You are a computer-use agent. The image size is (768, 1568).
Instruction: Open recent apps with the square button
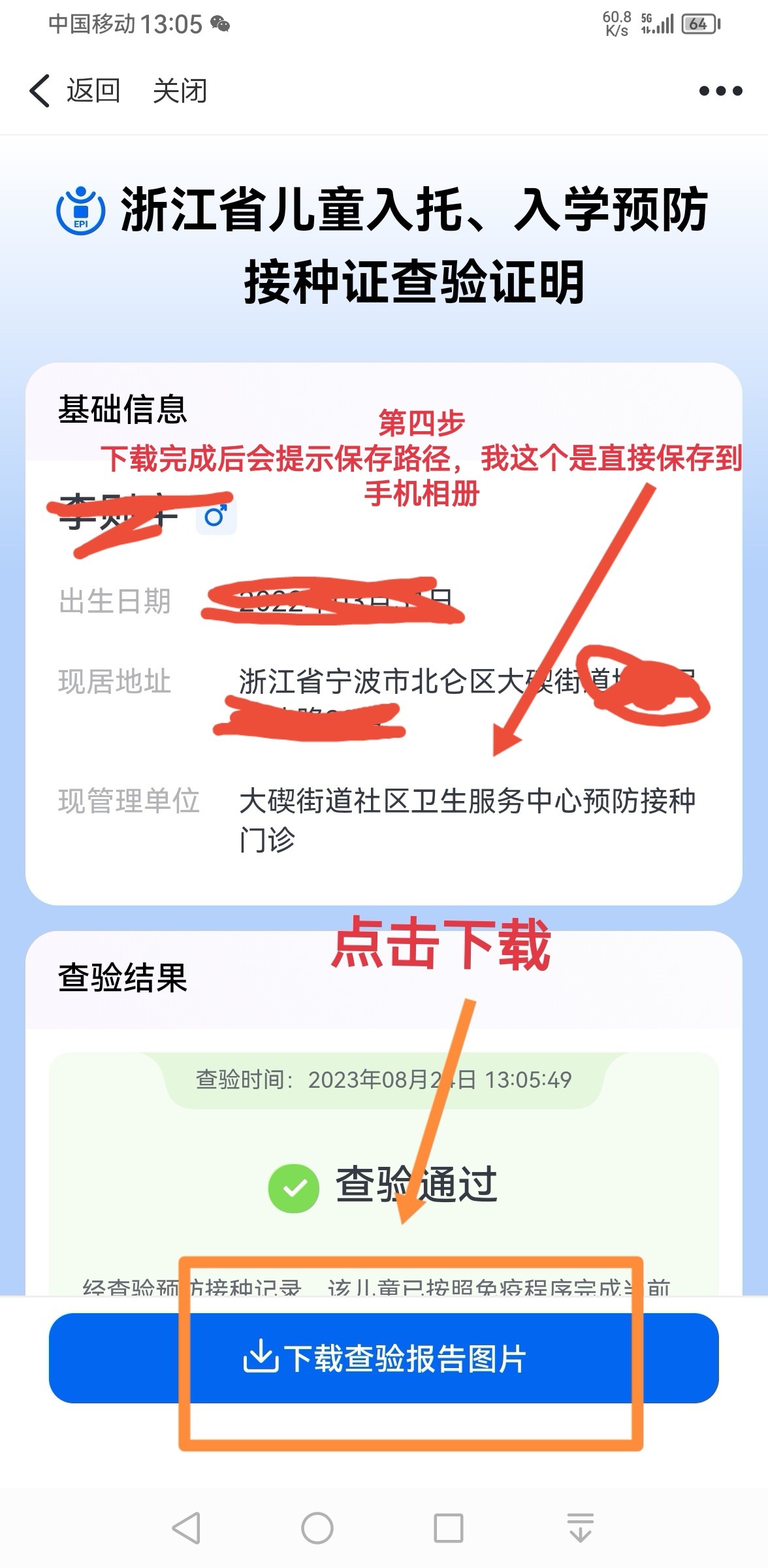(449, 1528)
